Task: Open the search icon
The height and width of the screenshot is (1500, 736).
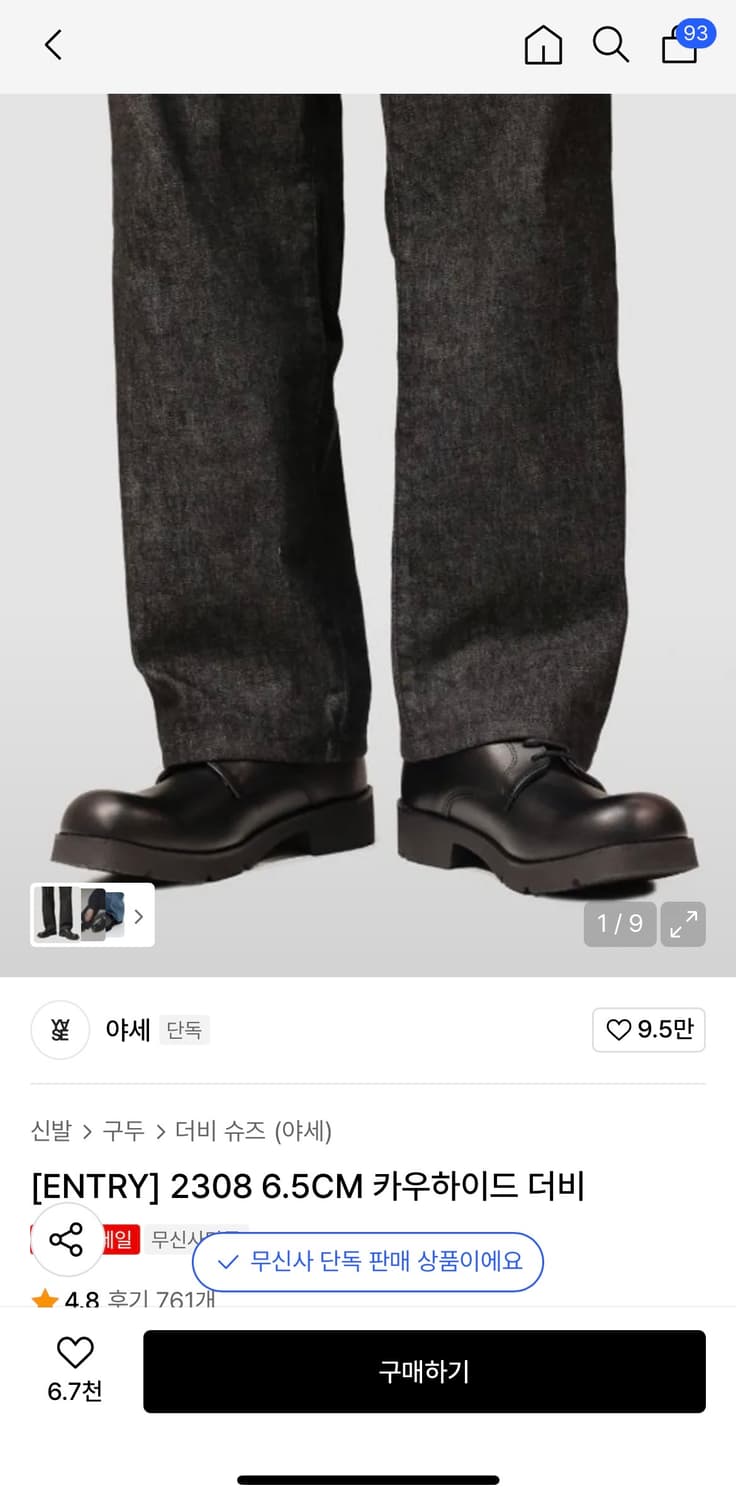Action: tap(611, 45)
